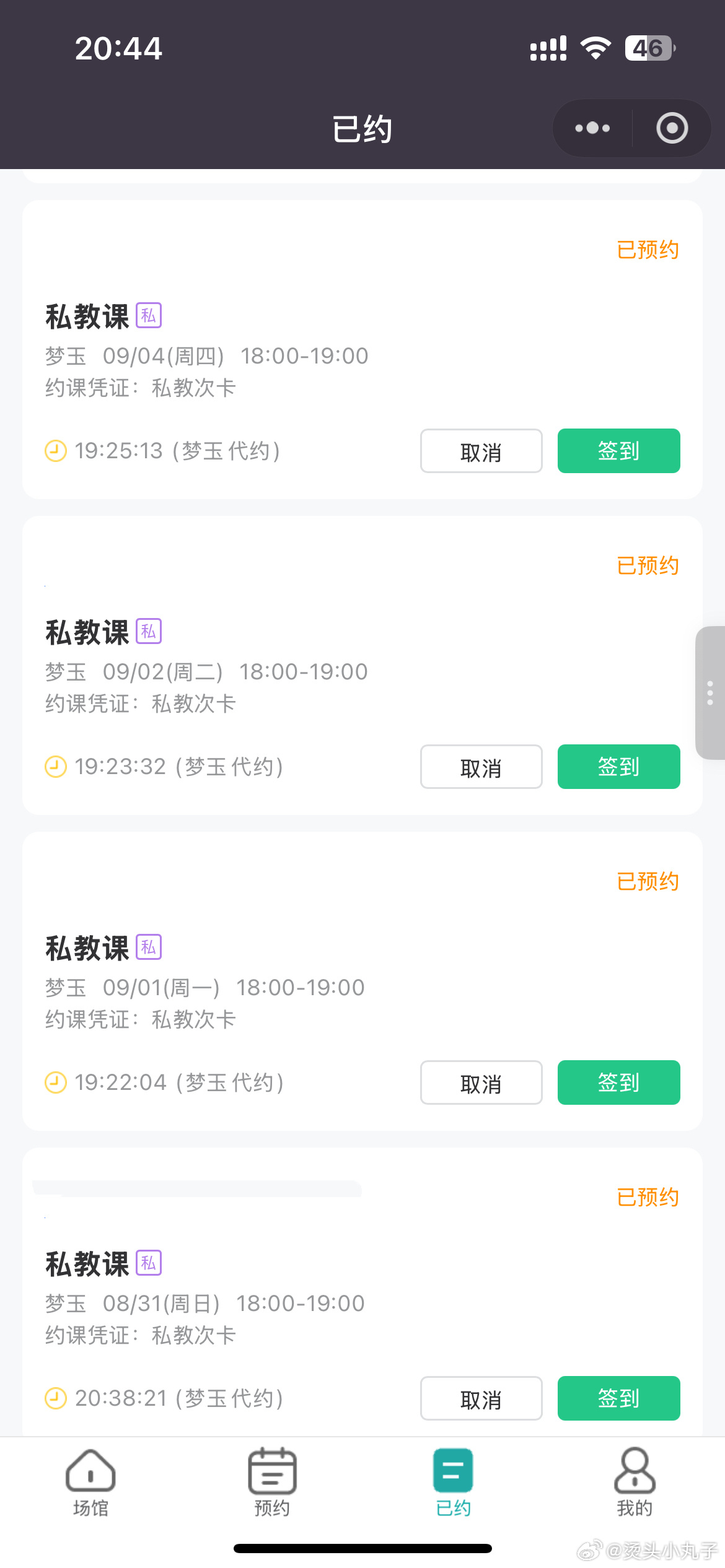Image resolution: width=725 pixels, height=1568 pixels.
Task: Tap the floating side handle with three dots
Action: (710, 693)
